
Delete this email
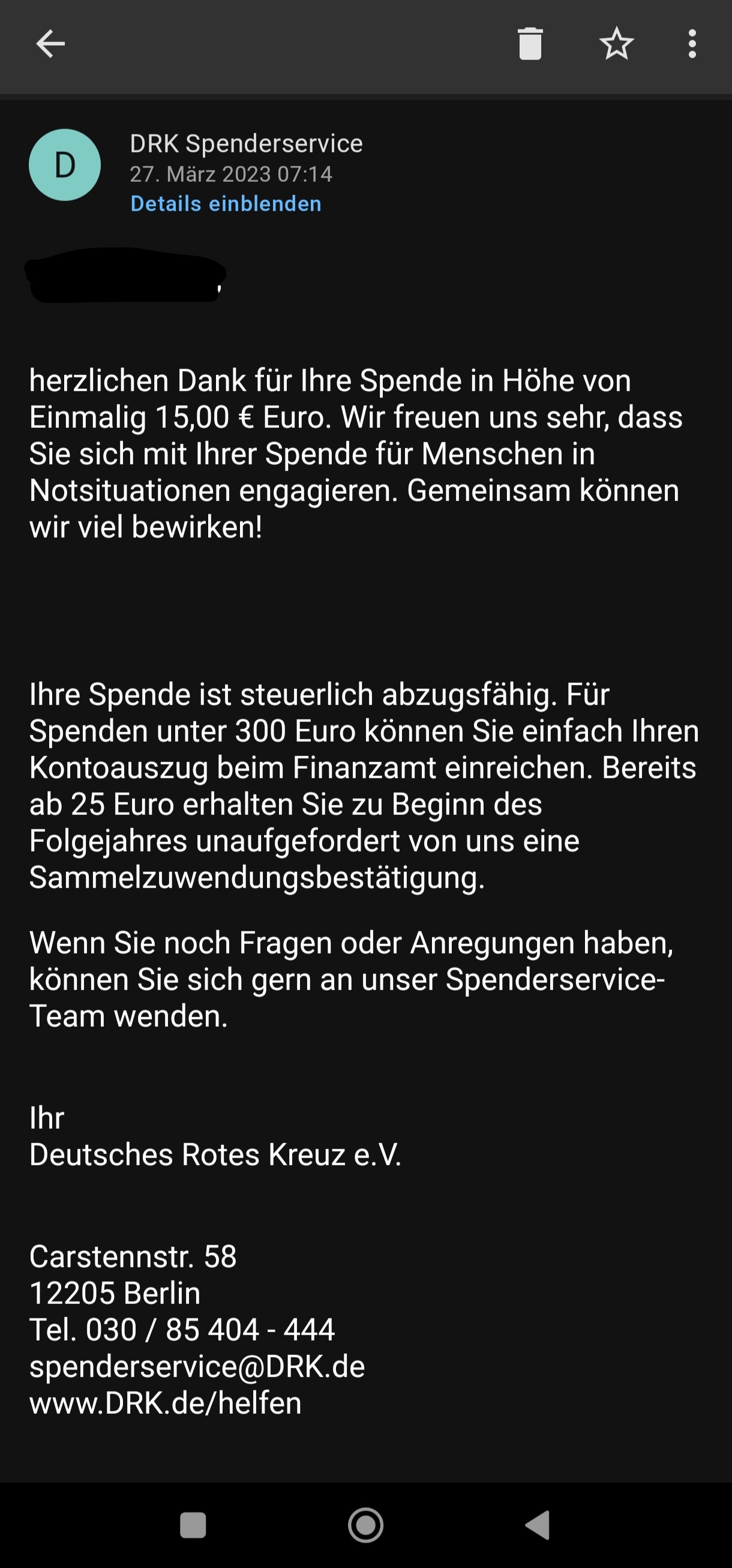(529, 44)
